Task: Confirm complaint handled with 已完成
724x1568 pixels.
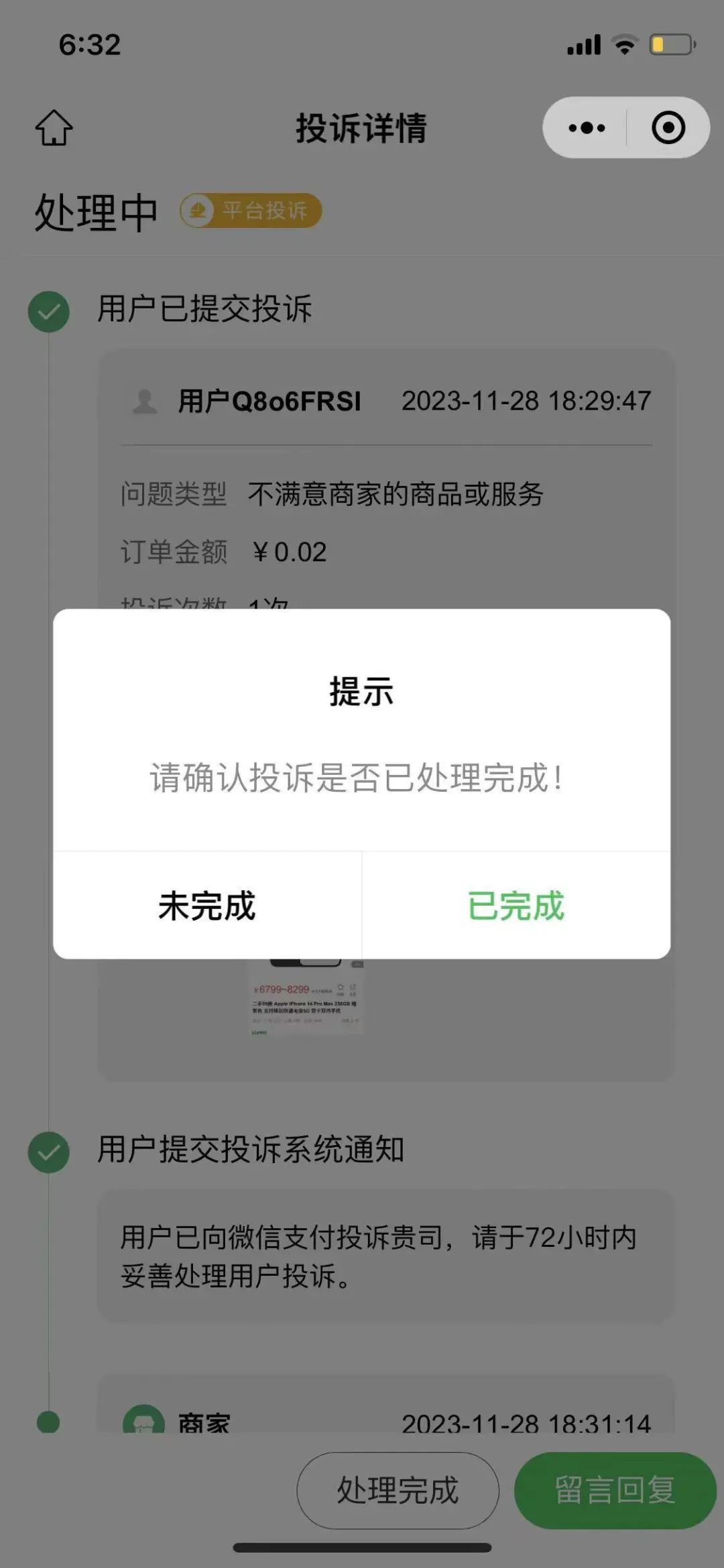Action: click(516, 906)
